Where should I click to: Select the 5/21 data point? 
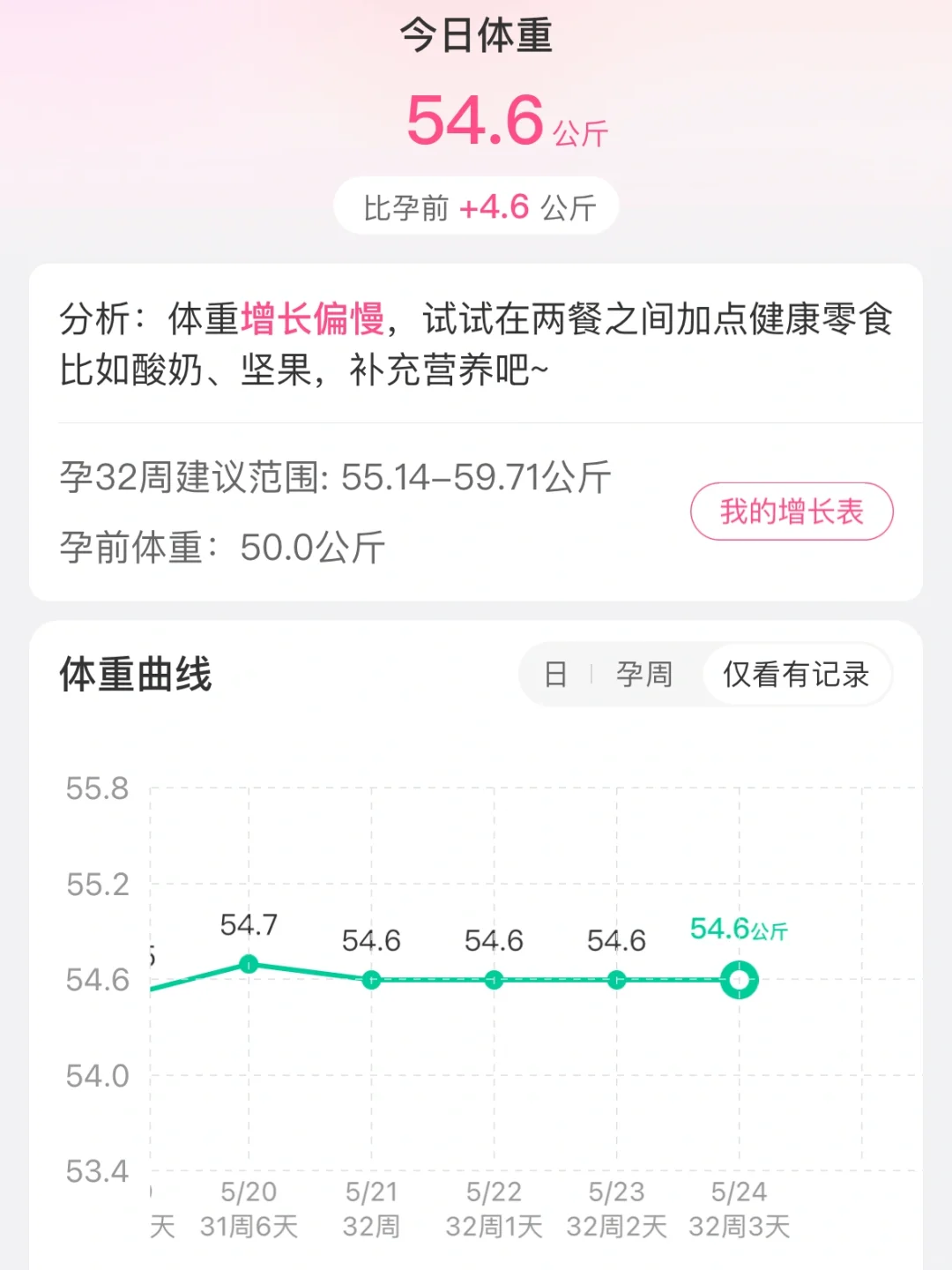pyautogui.click(x=371, y=980)
